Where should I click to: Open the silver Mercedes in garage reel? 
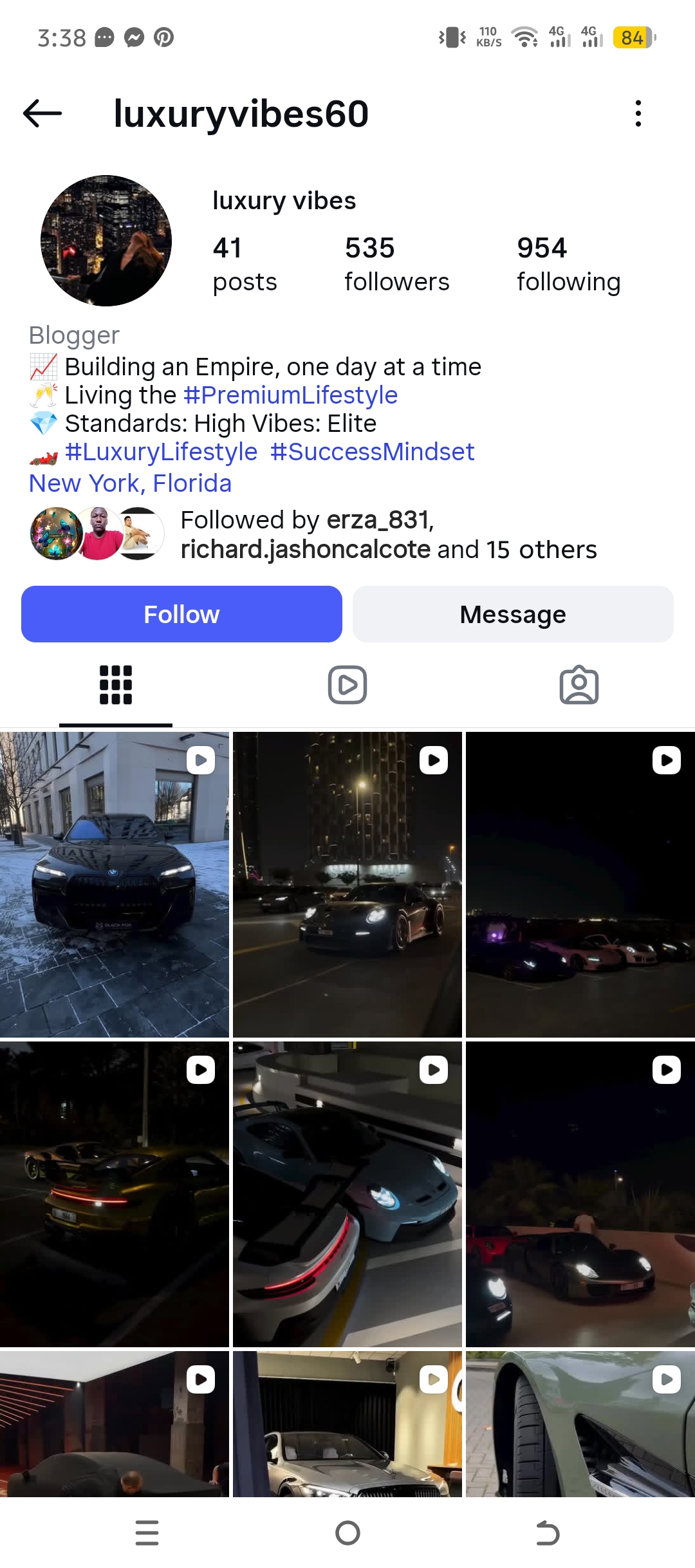347,1424
